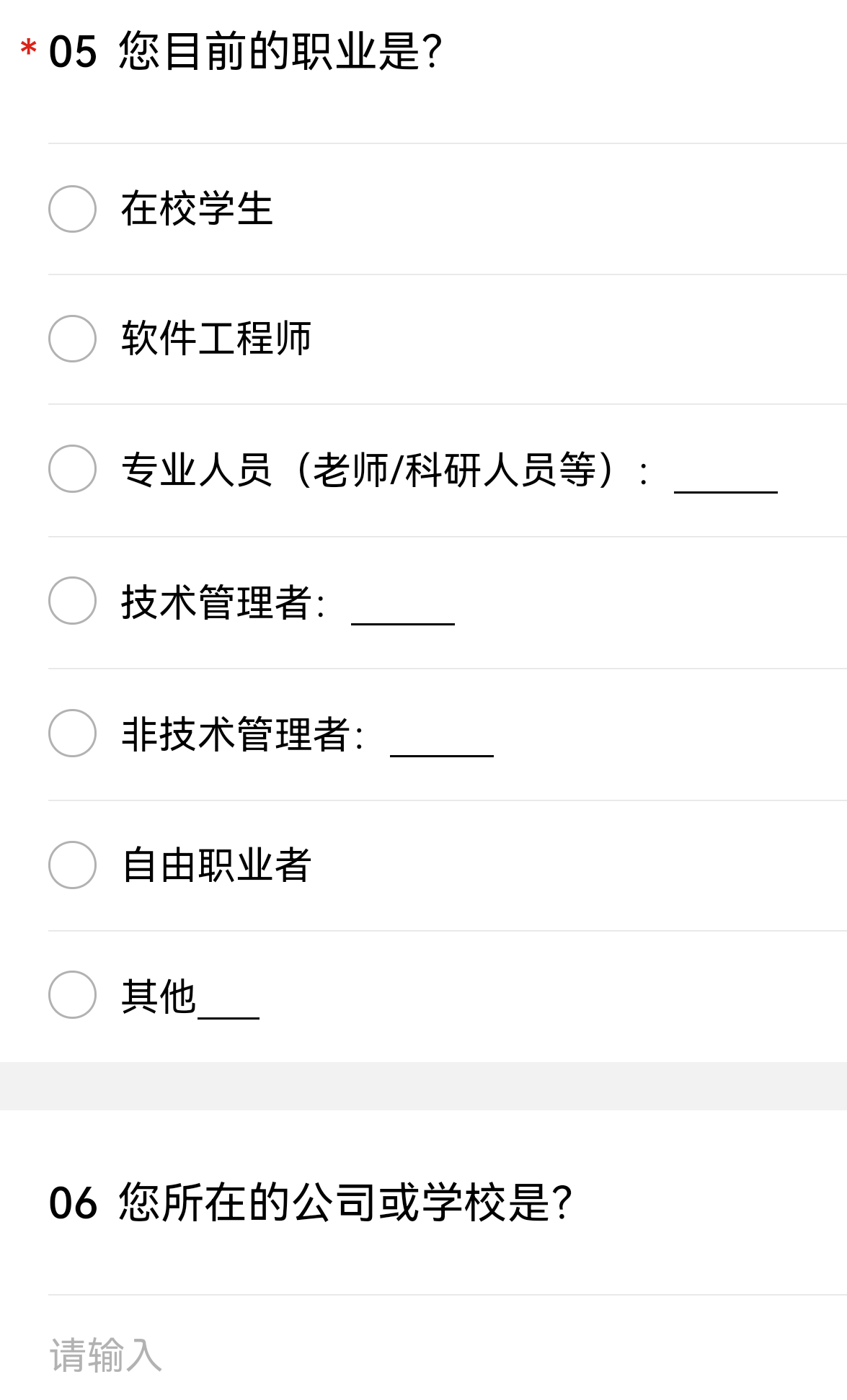The image size is (847, 1400).
Task: Select the 专业人员 occupation option
Action: point(71,470)
